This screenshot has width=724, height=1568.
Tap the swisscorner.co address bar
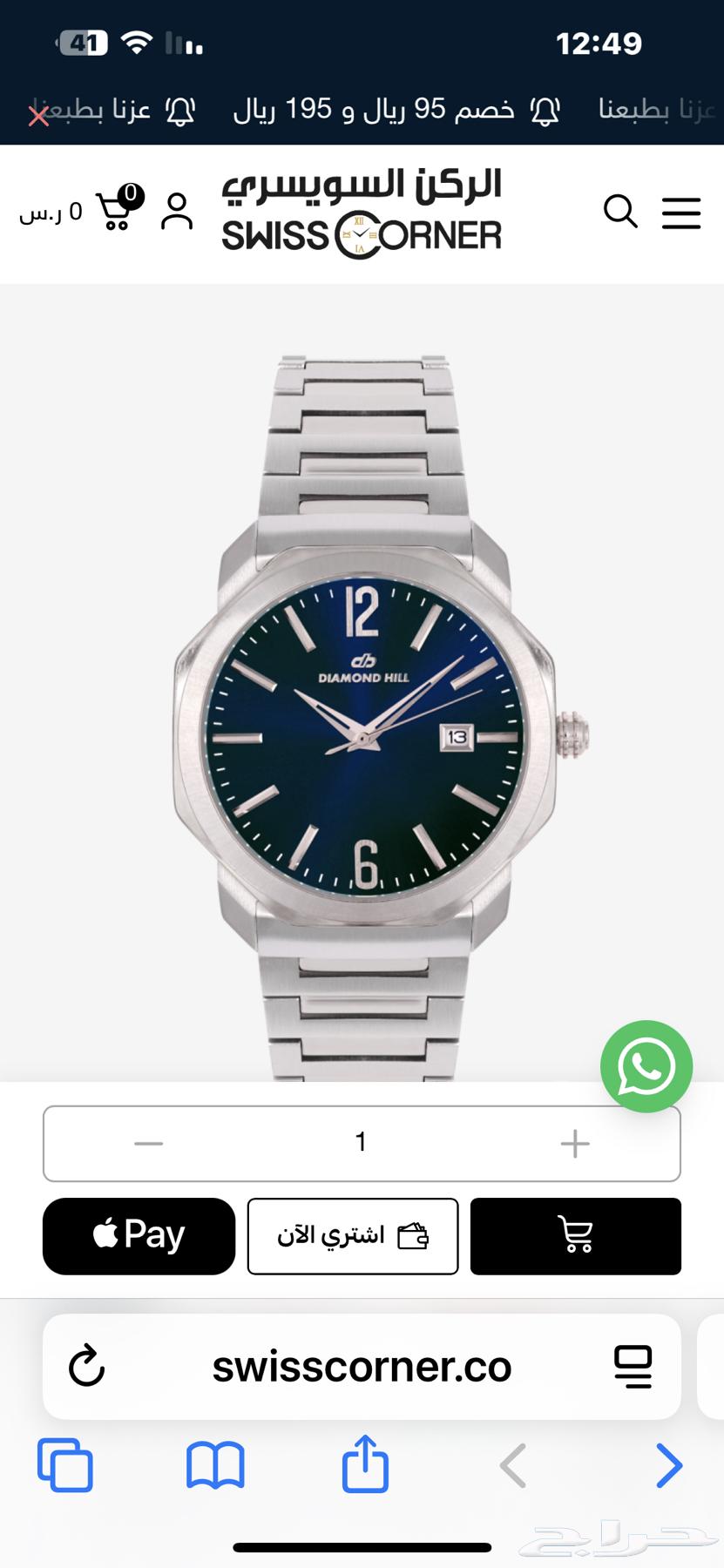(x=362, y=1366)
